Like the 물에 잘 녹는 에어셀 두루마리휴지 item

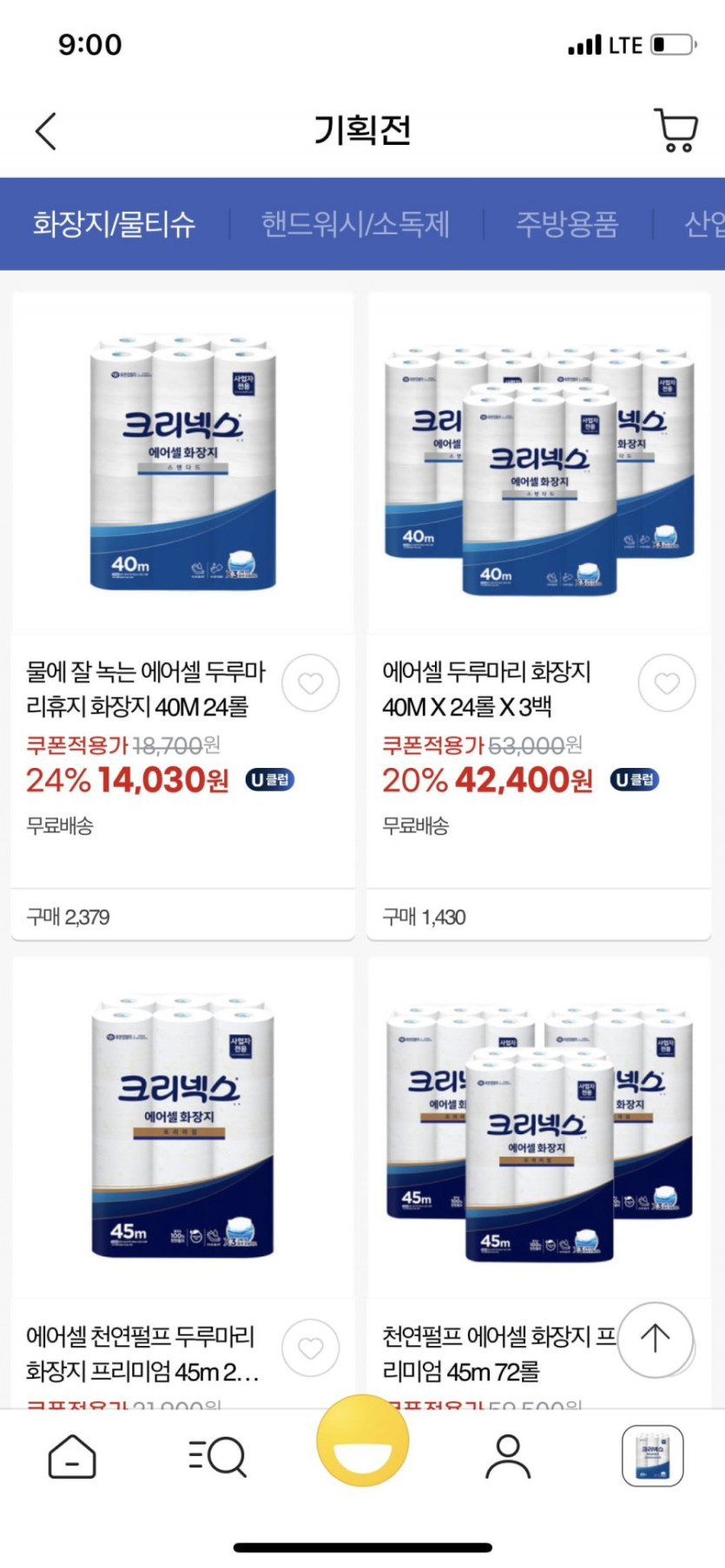[310, 684]
